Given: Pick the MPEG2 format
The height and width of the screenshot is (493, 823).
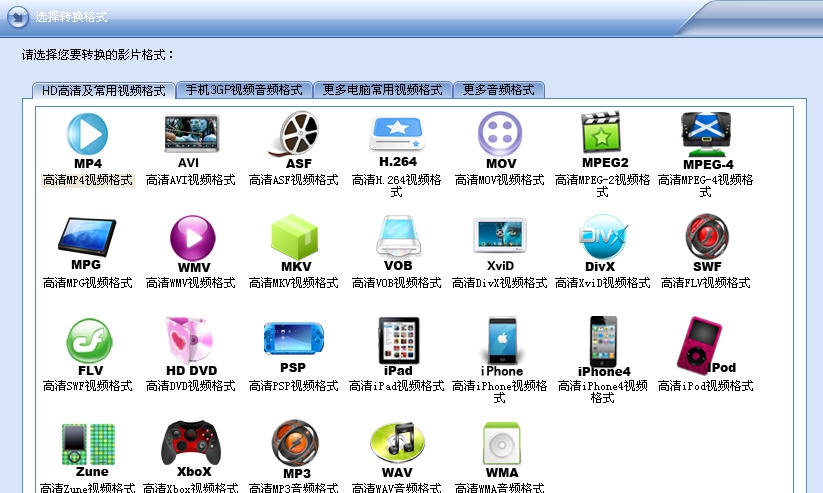Looking at the screenshot, I should click(605, 134).
